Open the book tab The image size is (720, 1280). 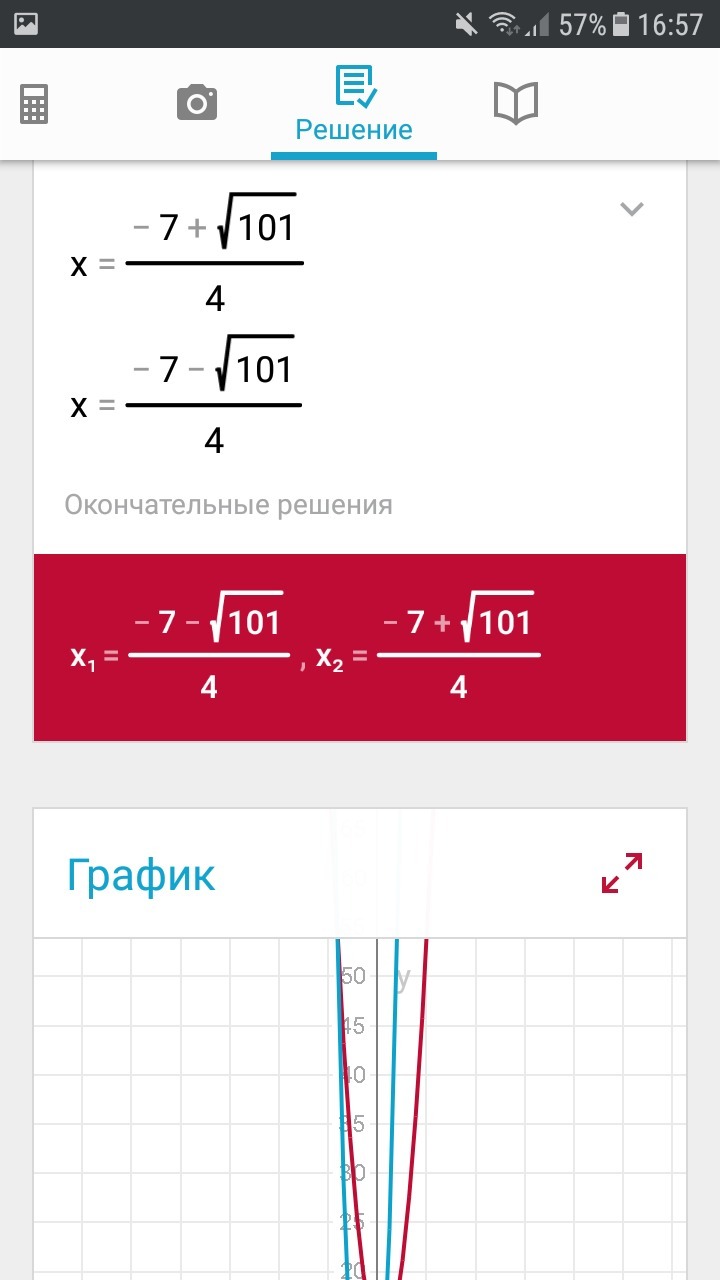[x=516, y=103]
